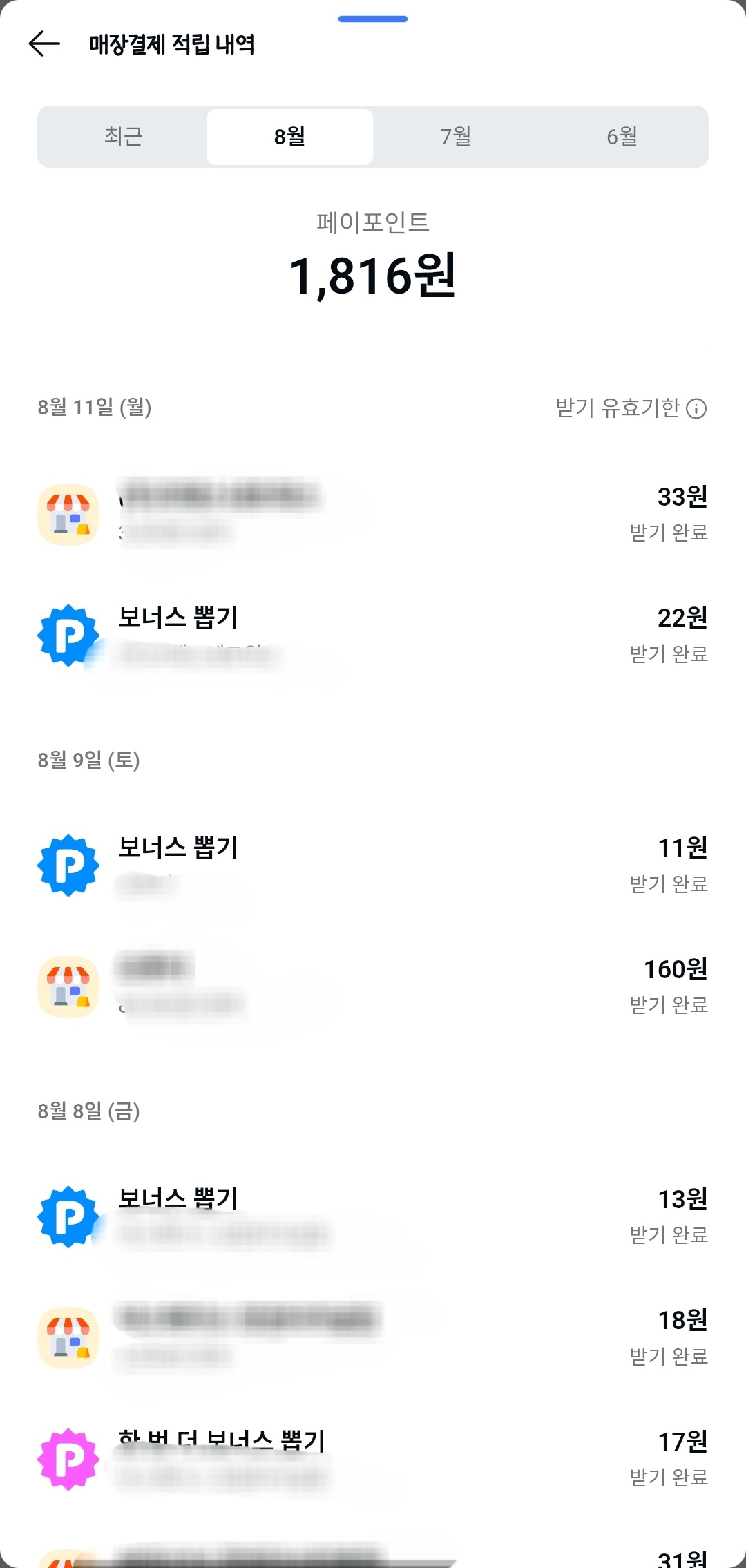Open the 받기 유효기한 info icon
The width and height of the screenshot is (746, 1568).
[x=696, y=409]
